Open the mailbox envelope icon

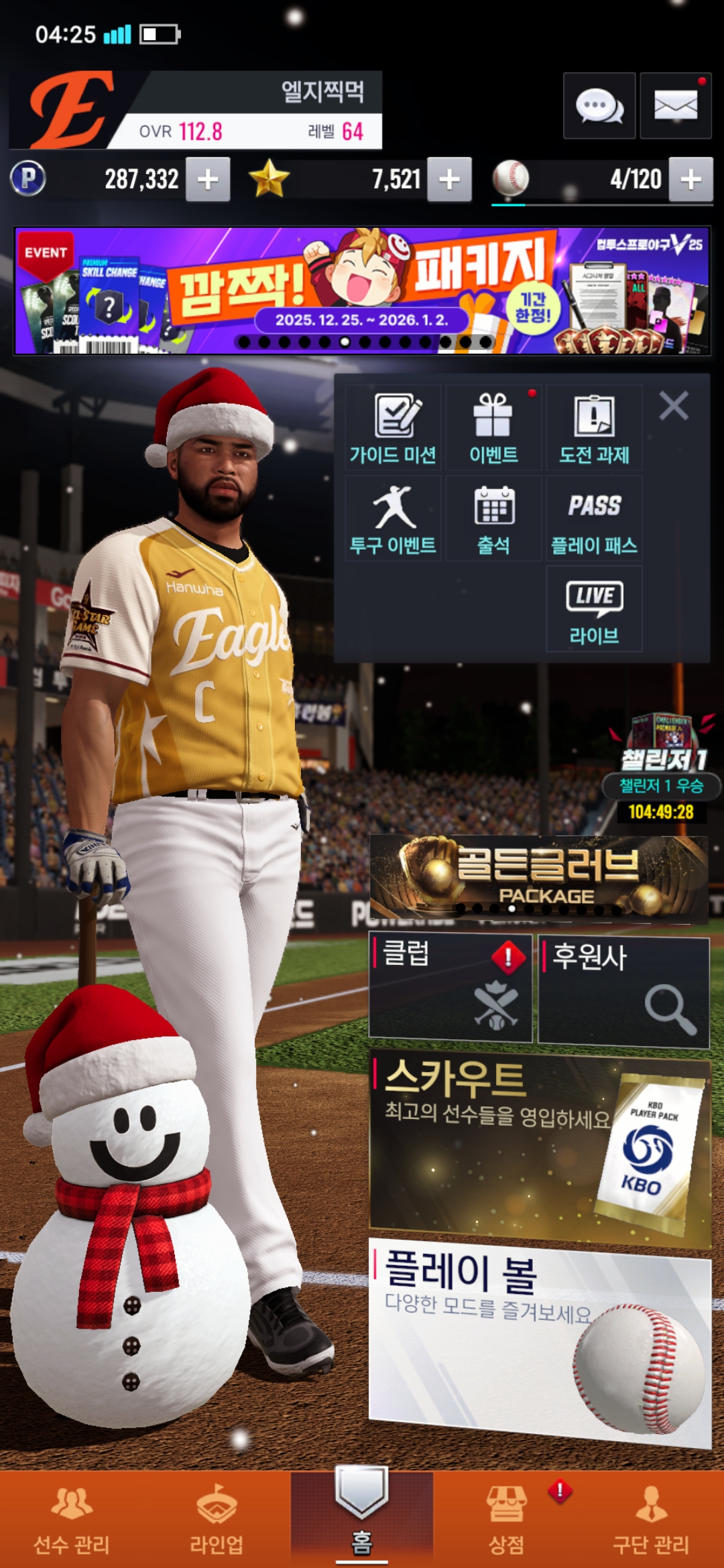click(675, 106)
